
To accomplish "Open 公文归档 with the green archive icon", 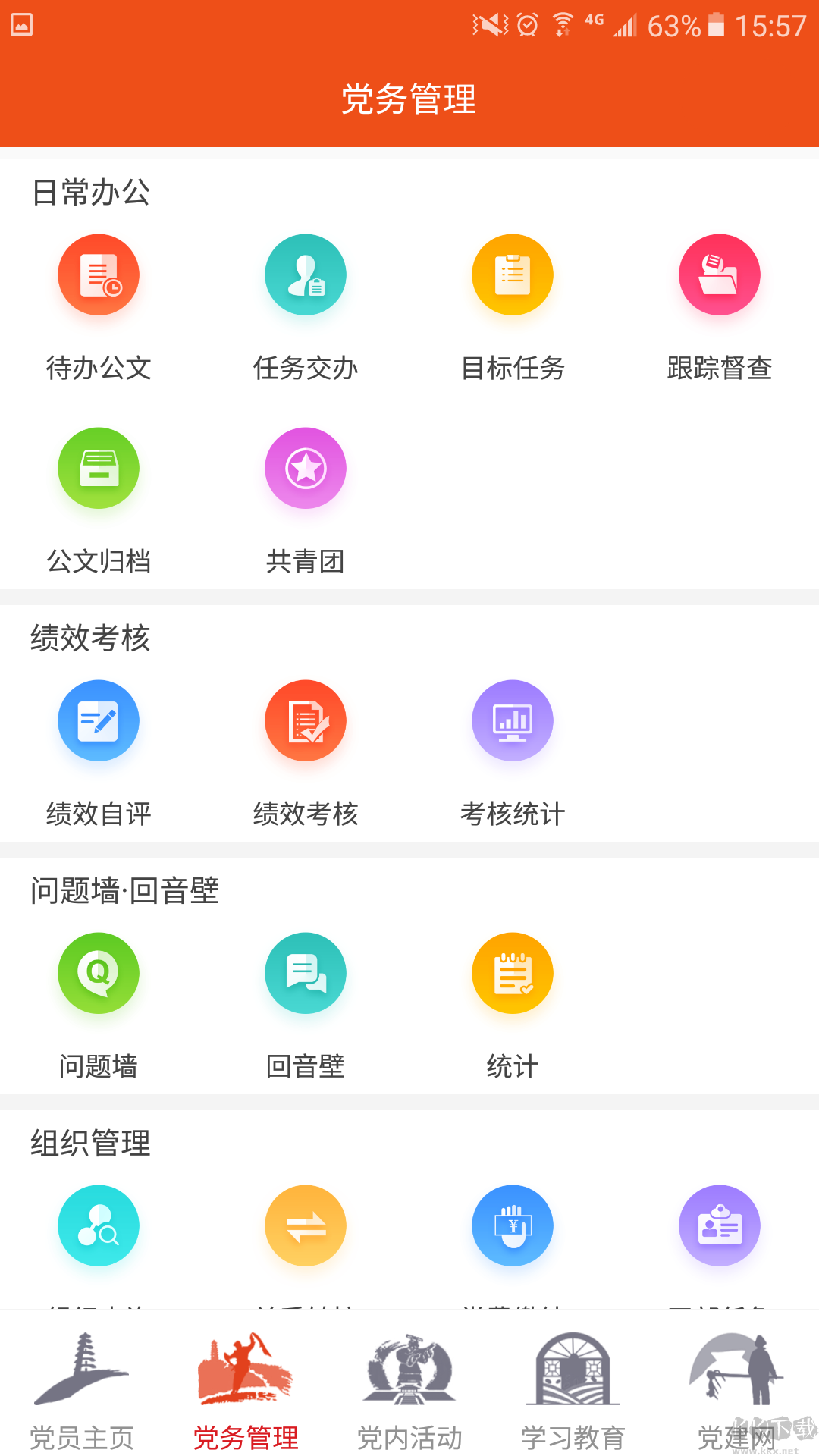I will tap(99, 468).
